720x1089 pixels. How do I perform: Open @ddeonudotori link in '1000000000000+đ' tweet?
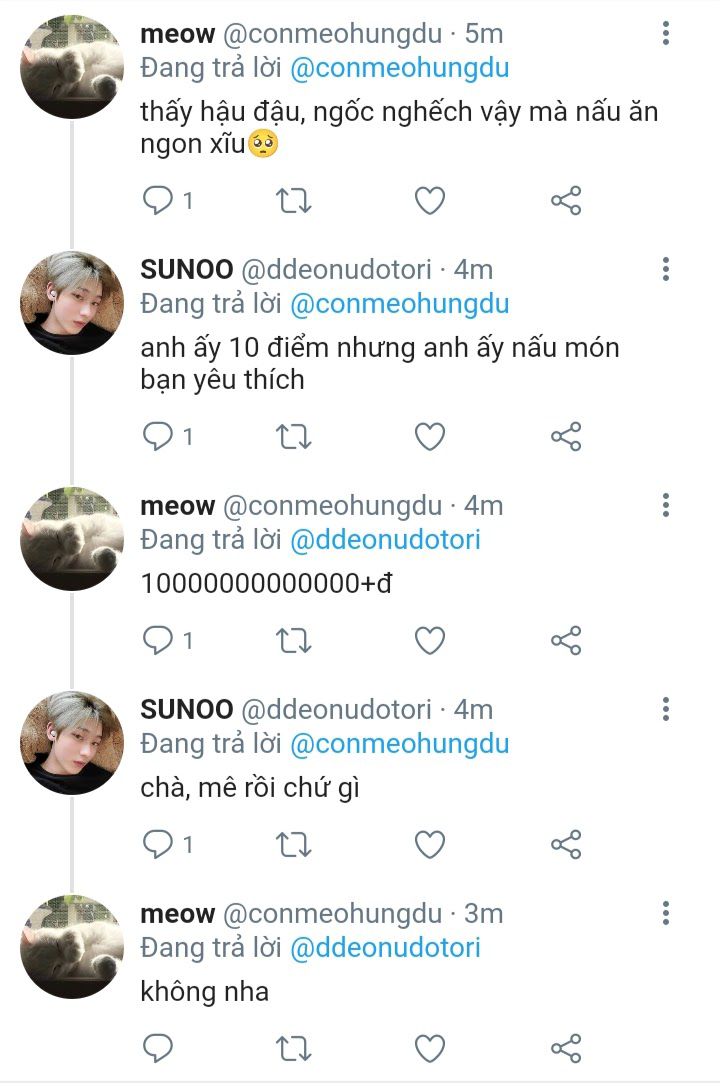(385, 540)
